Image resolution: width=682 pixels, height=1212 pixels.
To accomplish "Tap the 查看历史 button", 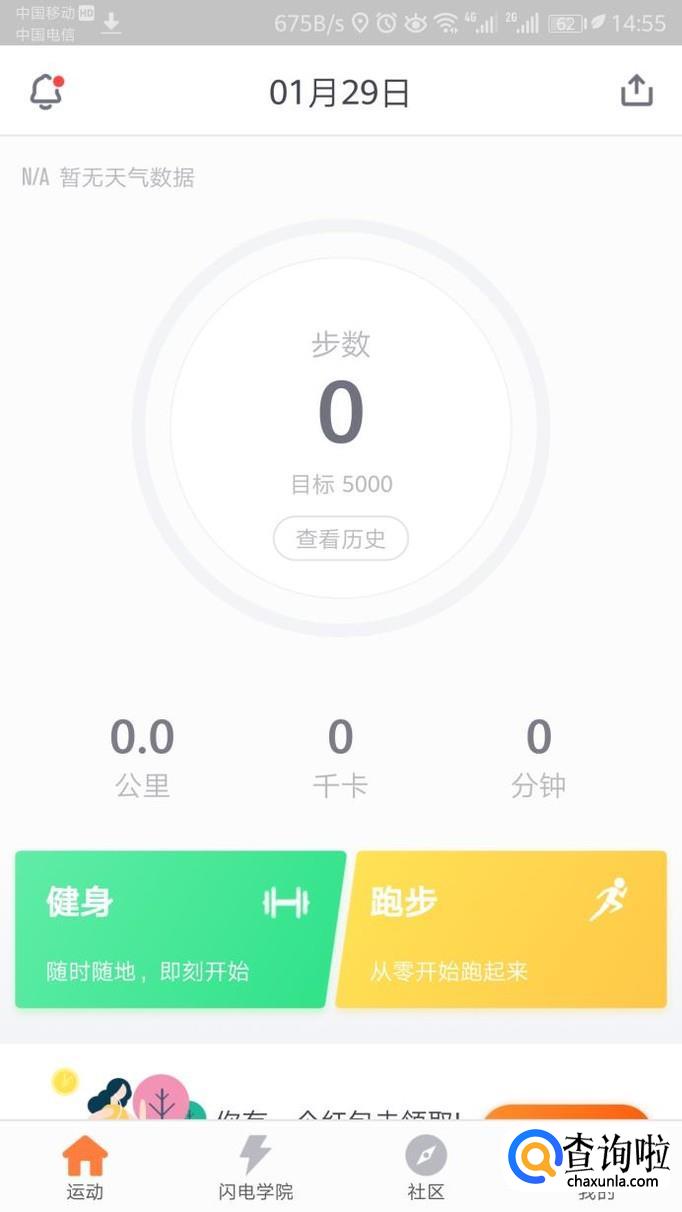I will coord(340,539).
